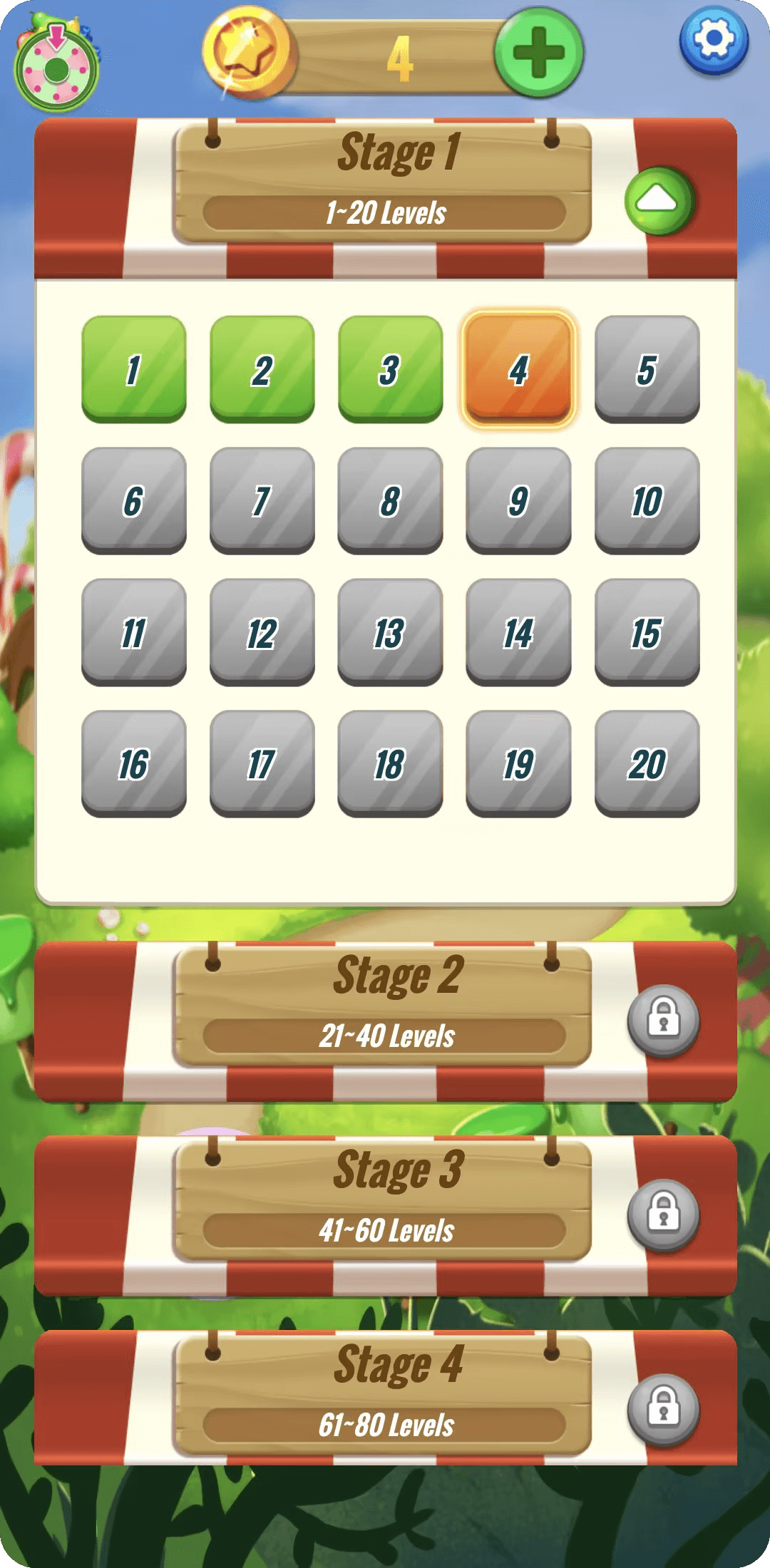Collapse the Stage 1 level list
This screenshot has height=1568, width=770.
[x=659, y=201]
